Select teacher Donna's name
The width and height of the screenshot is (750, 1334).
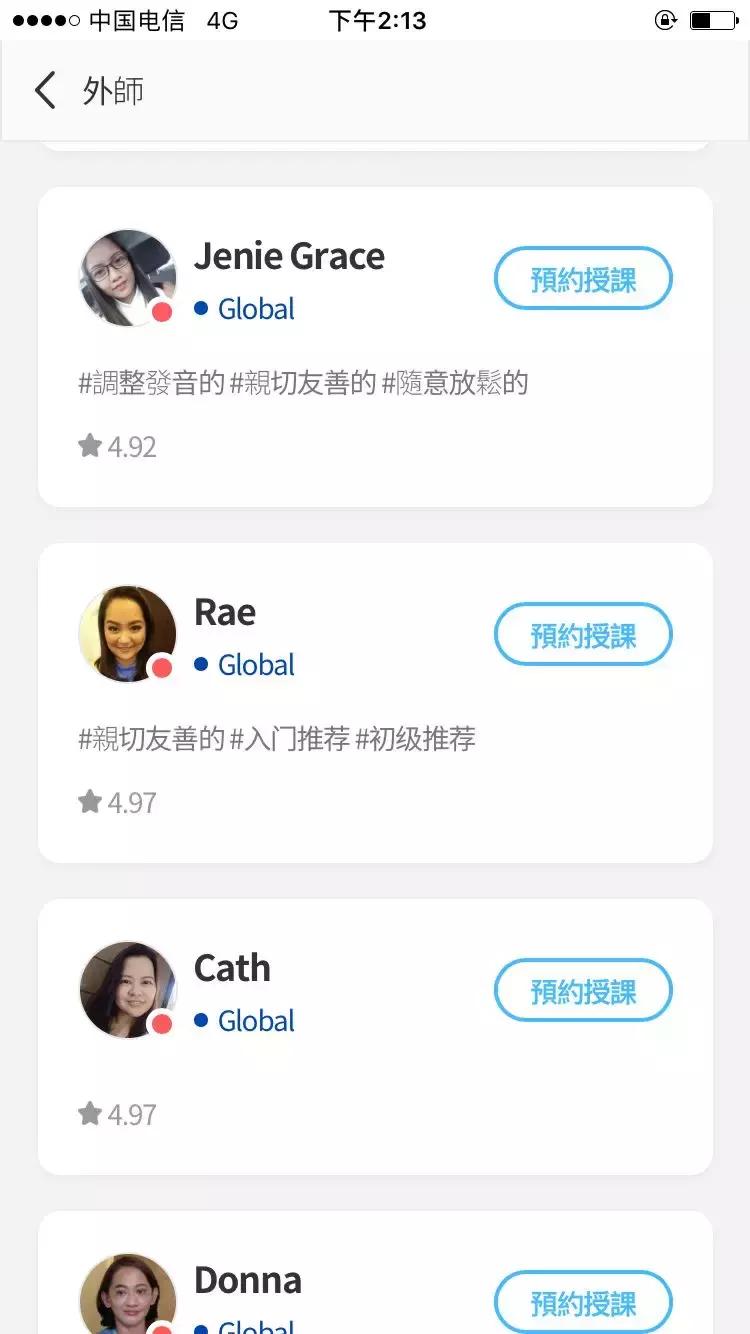(247, 1280)
